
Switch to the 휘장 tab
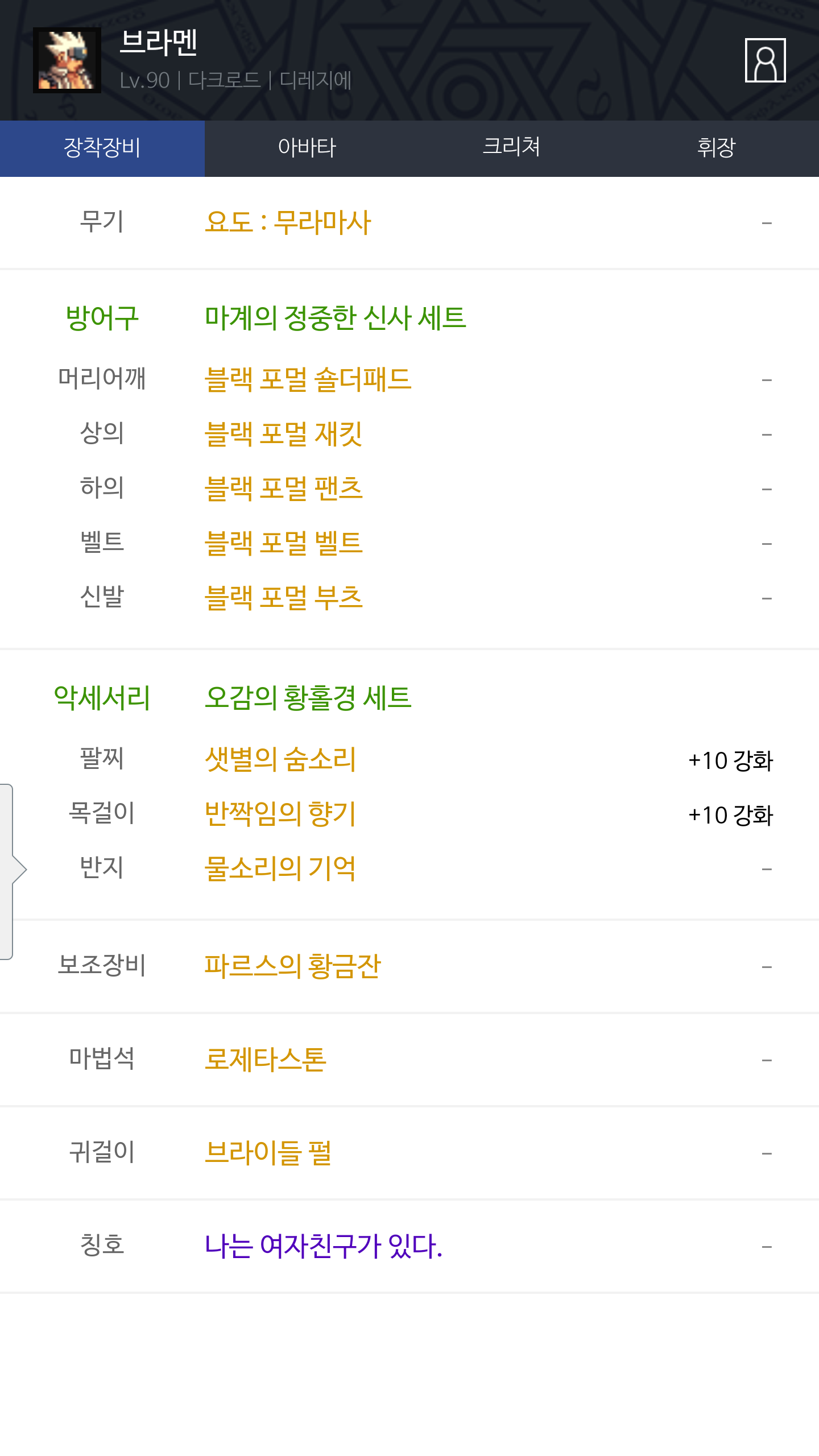point(716,148)
